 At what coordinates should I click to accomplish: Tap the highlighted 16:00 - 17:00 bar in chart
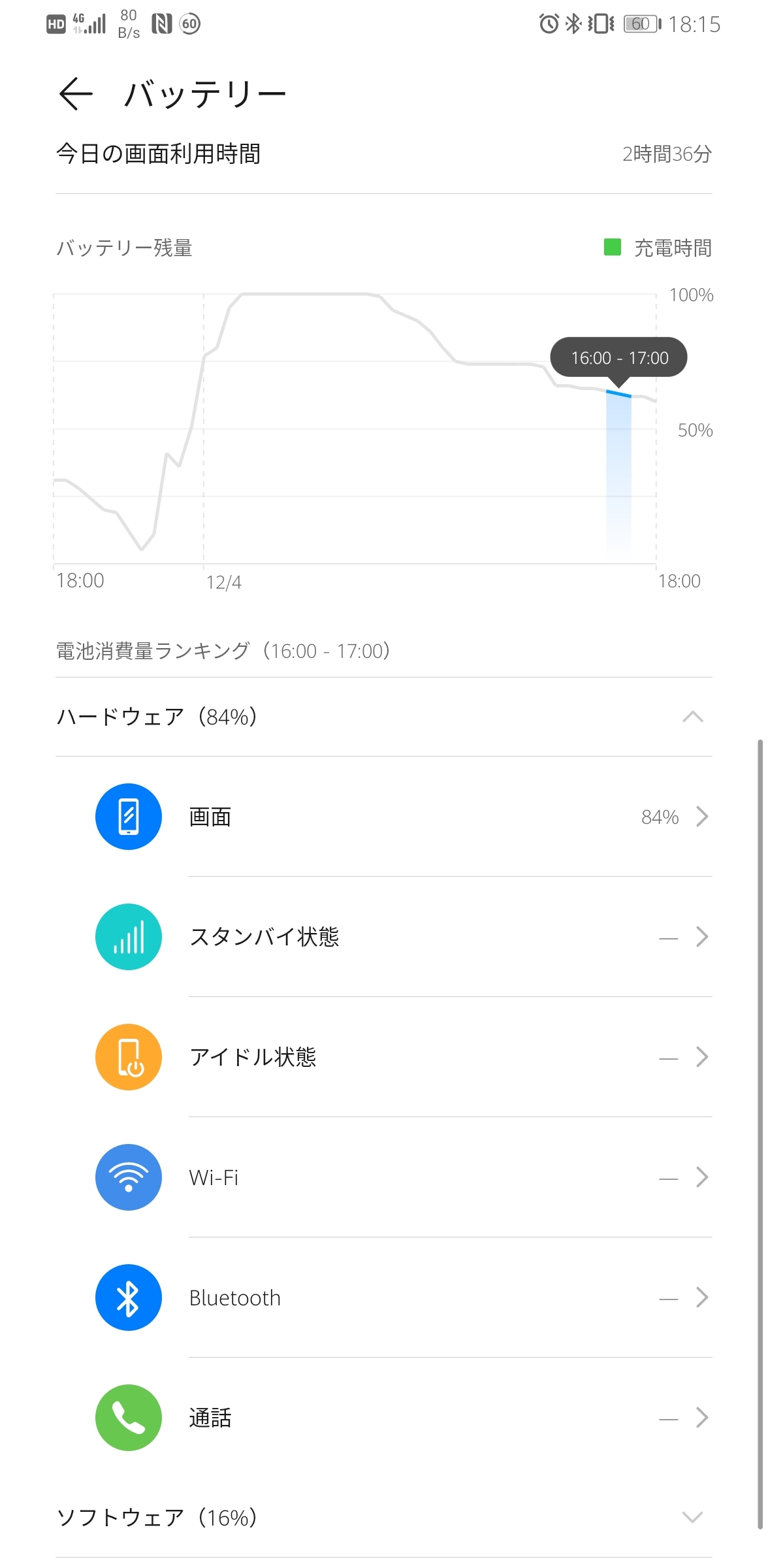pos(618,476)
